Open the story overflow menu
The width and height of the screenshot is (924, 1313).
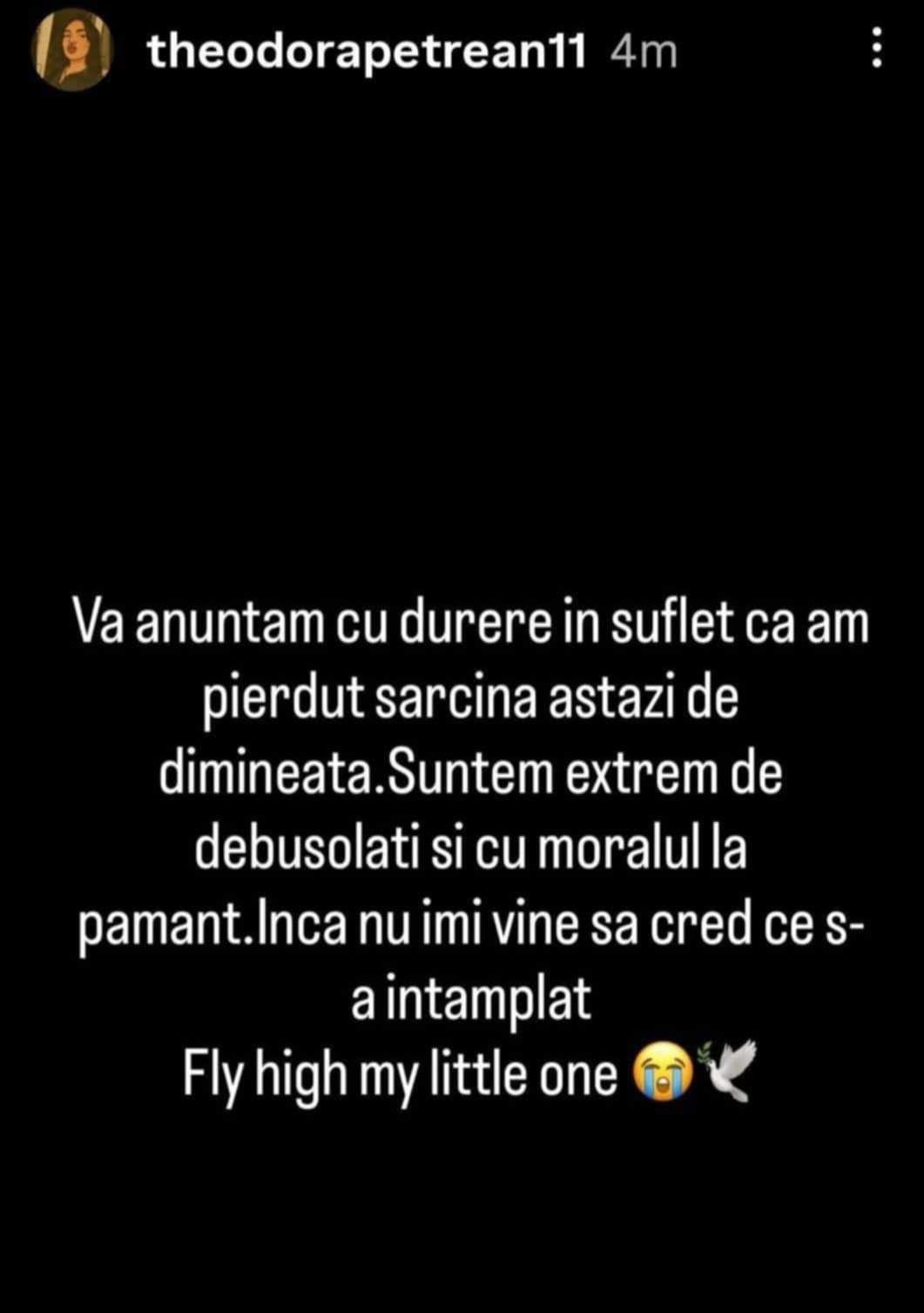point(876,49)
